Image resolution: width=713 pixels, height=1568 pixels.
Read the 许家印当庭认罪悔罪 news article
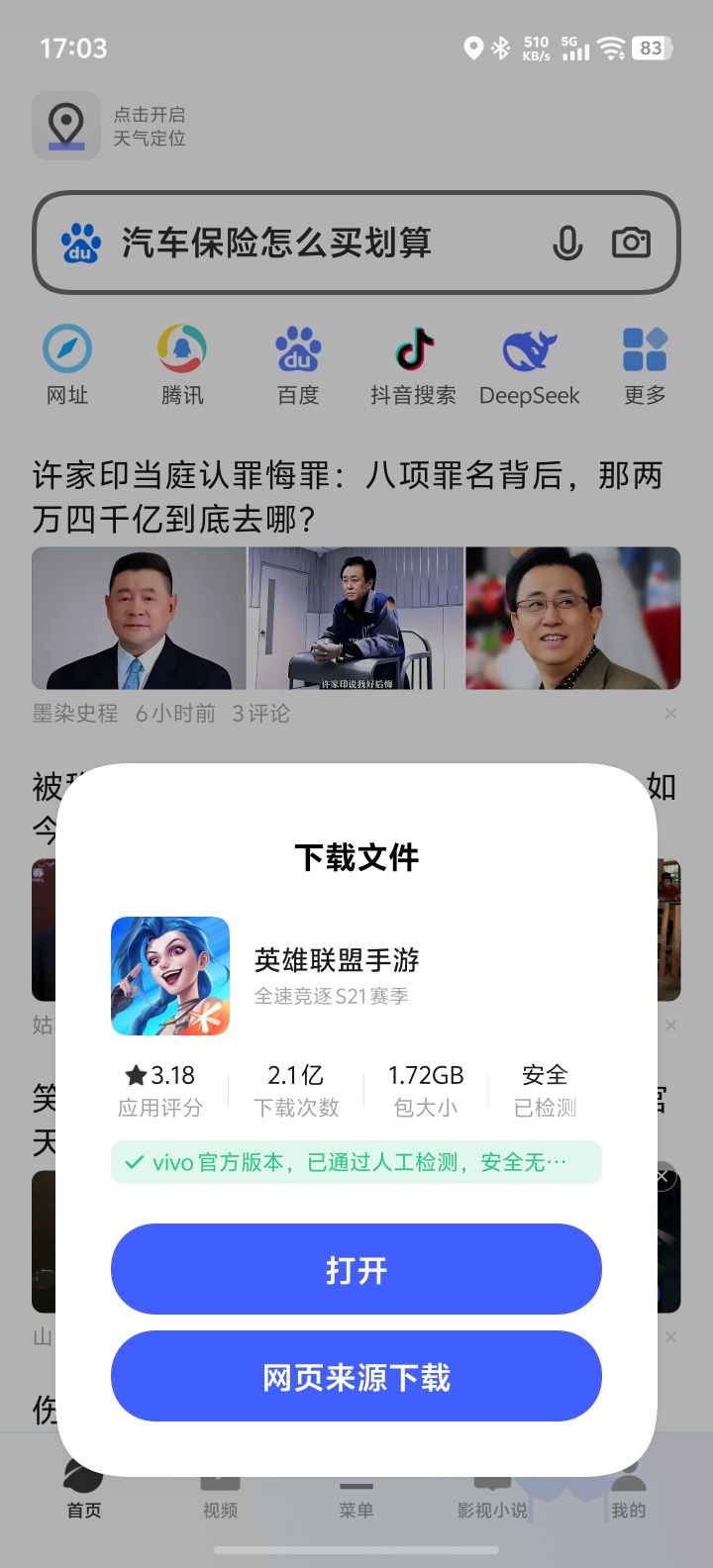tap(347, 496)
